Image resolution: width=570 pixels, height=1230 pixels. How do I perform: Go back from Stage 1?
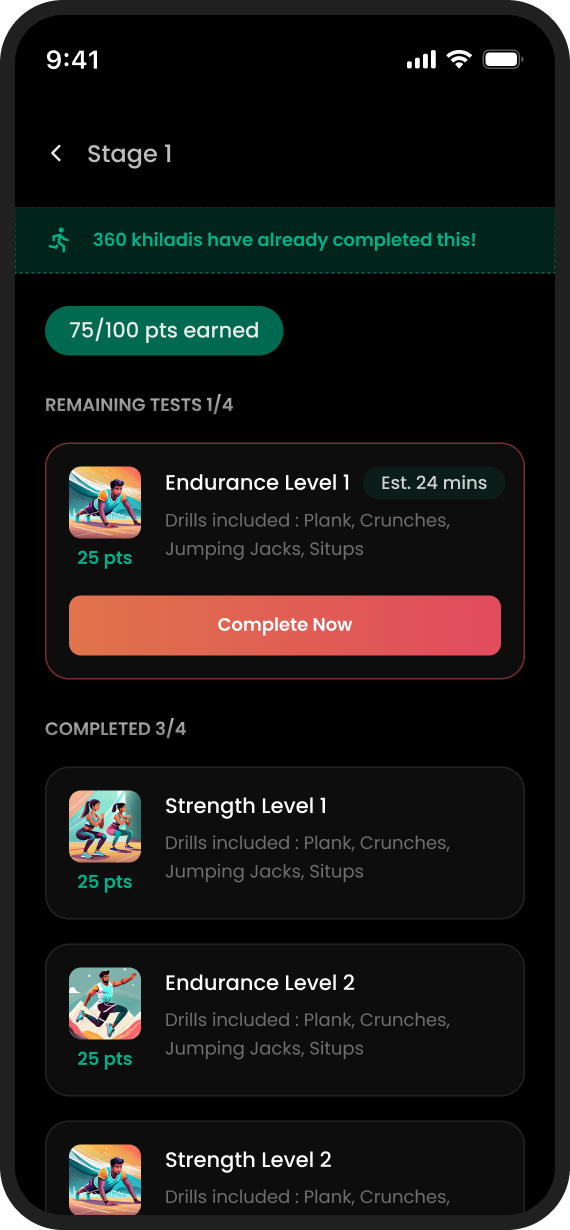[57, 154]
